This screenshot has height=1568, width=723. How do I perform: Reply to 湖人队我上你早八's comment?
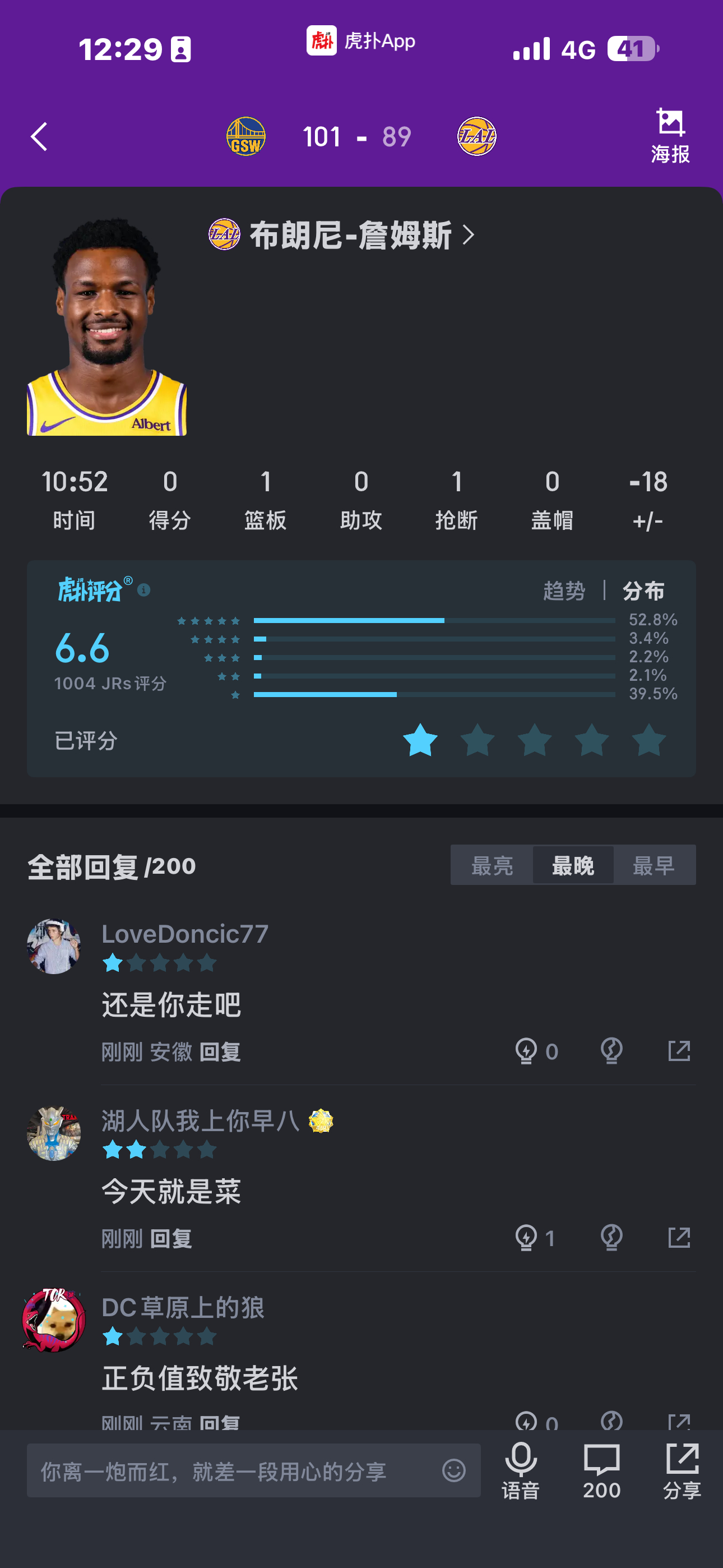171,1239
